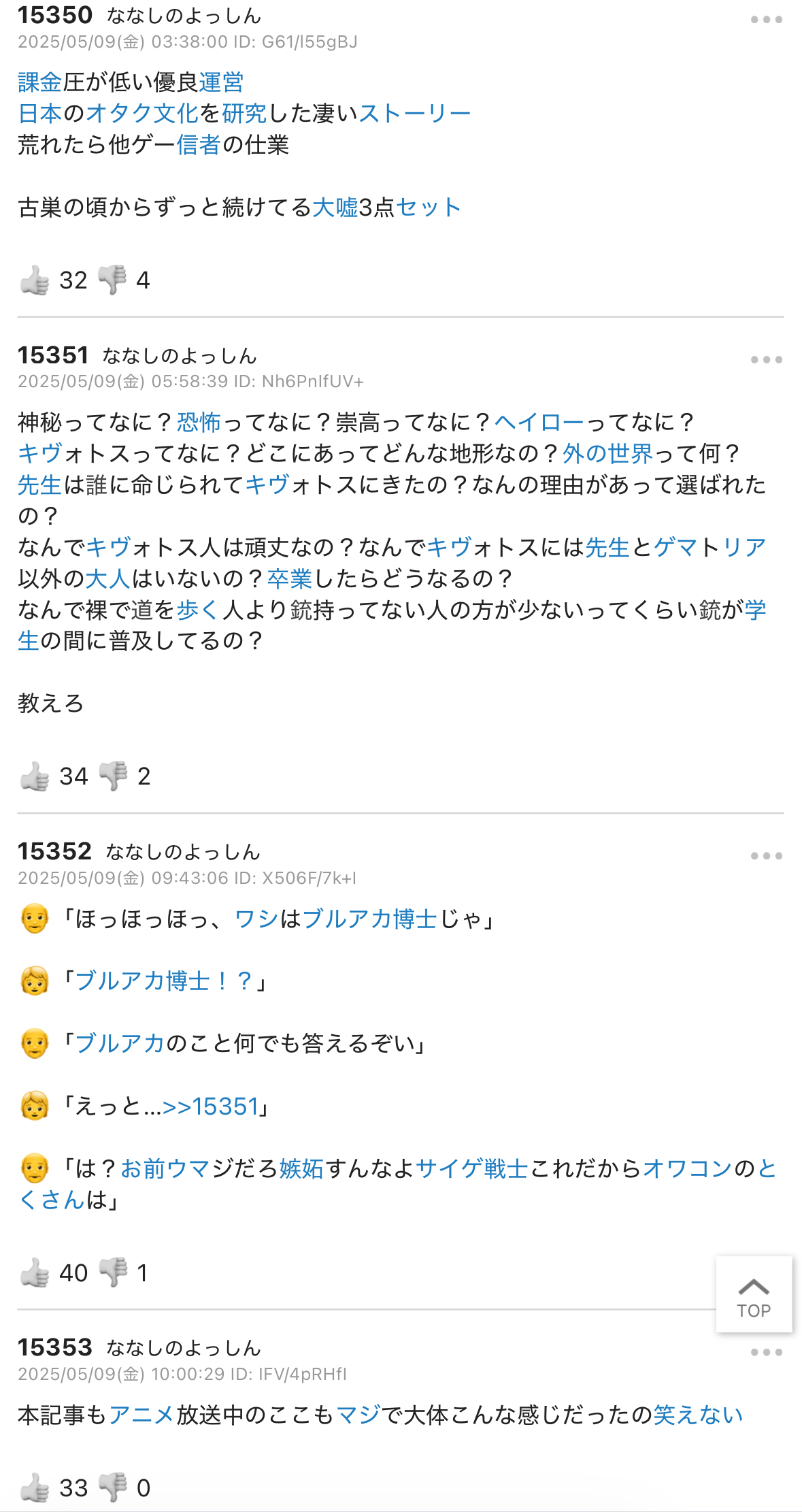Downvote comment 15352

(x=113, y=1272)
